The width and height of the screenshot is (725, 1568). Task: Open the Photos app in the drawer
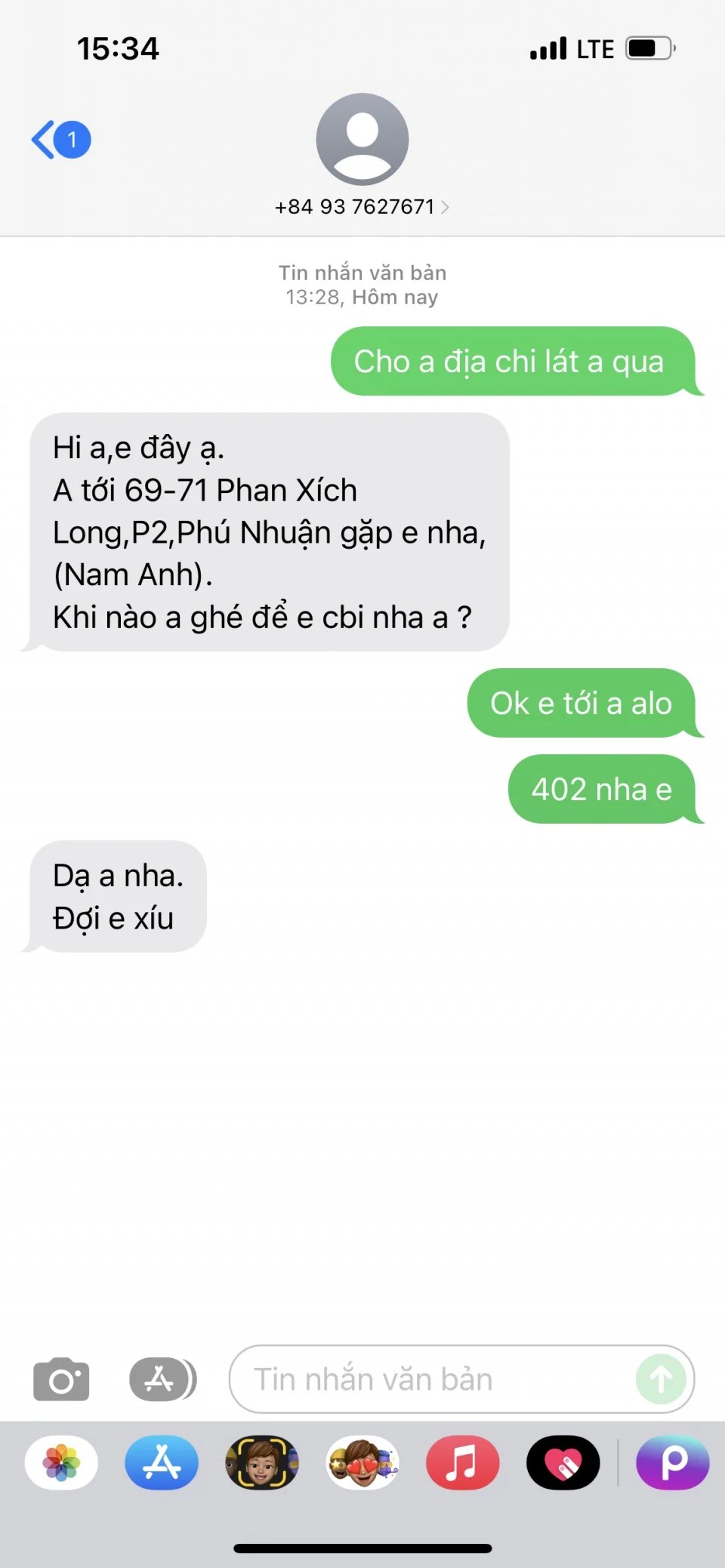tap(61, 1463)
